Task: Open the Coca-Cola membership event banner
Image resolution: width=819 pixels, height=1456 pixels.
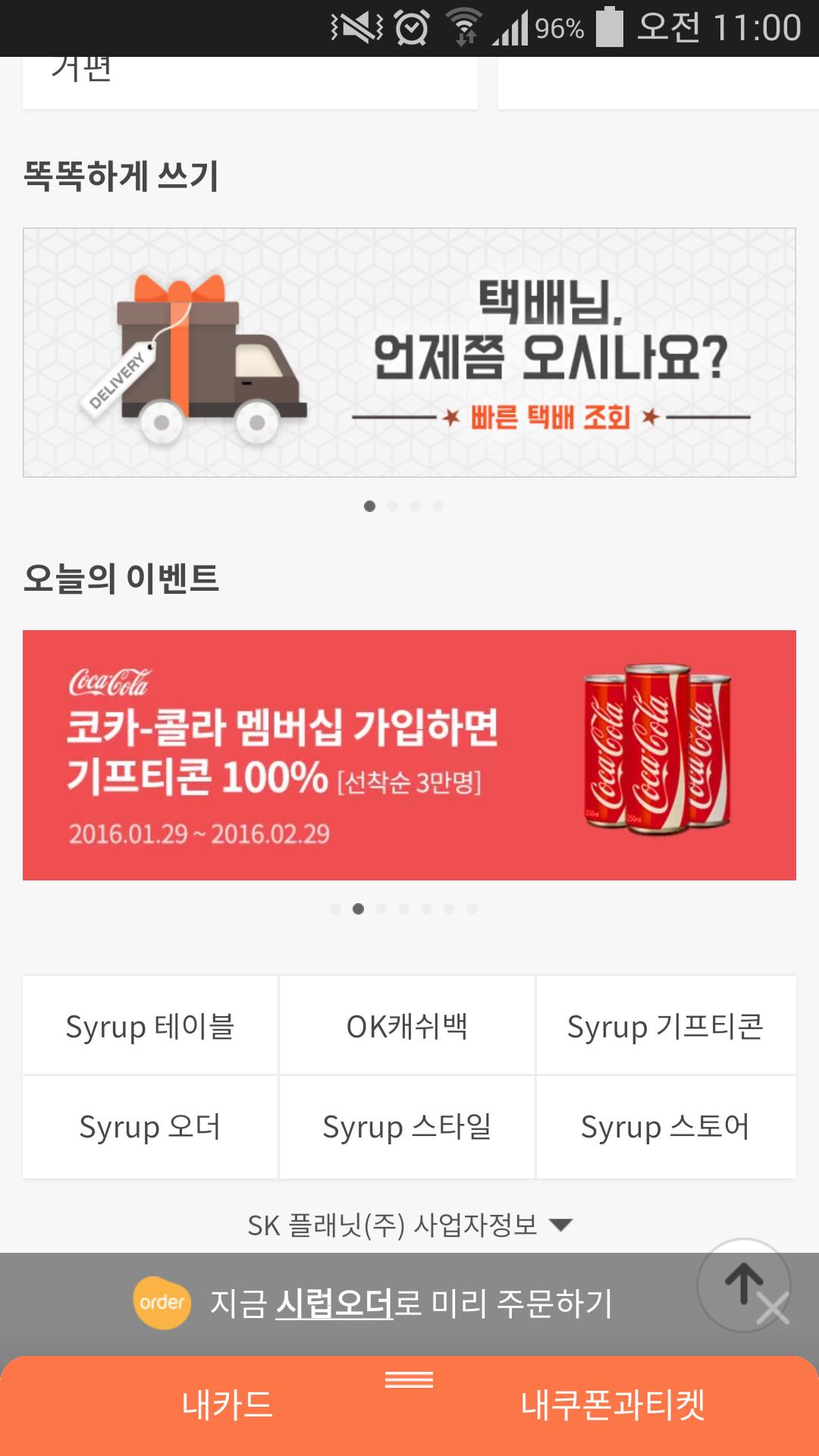Action: click(409, 755)
